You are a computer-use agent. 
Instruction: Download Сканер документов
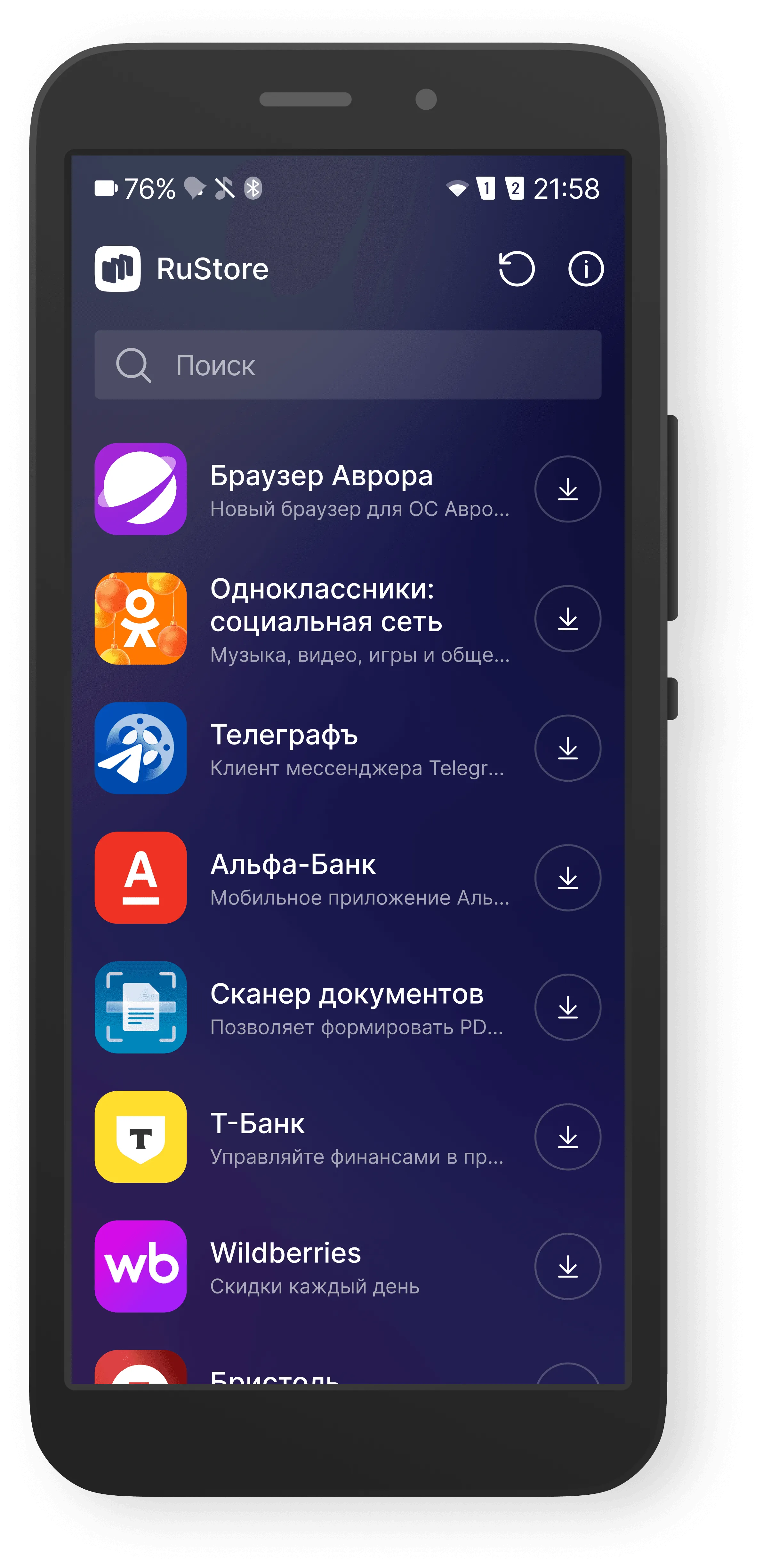click(x=567, y=1007)
